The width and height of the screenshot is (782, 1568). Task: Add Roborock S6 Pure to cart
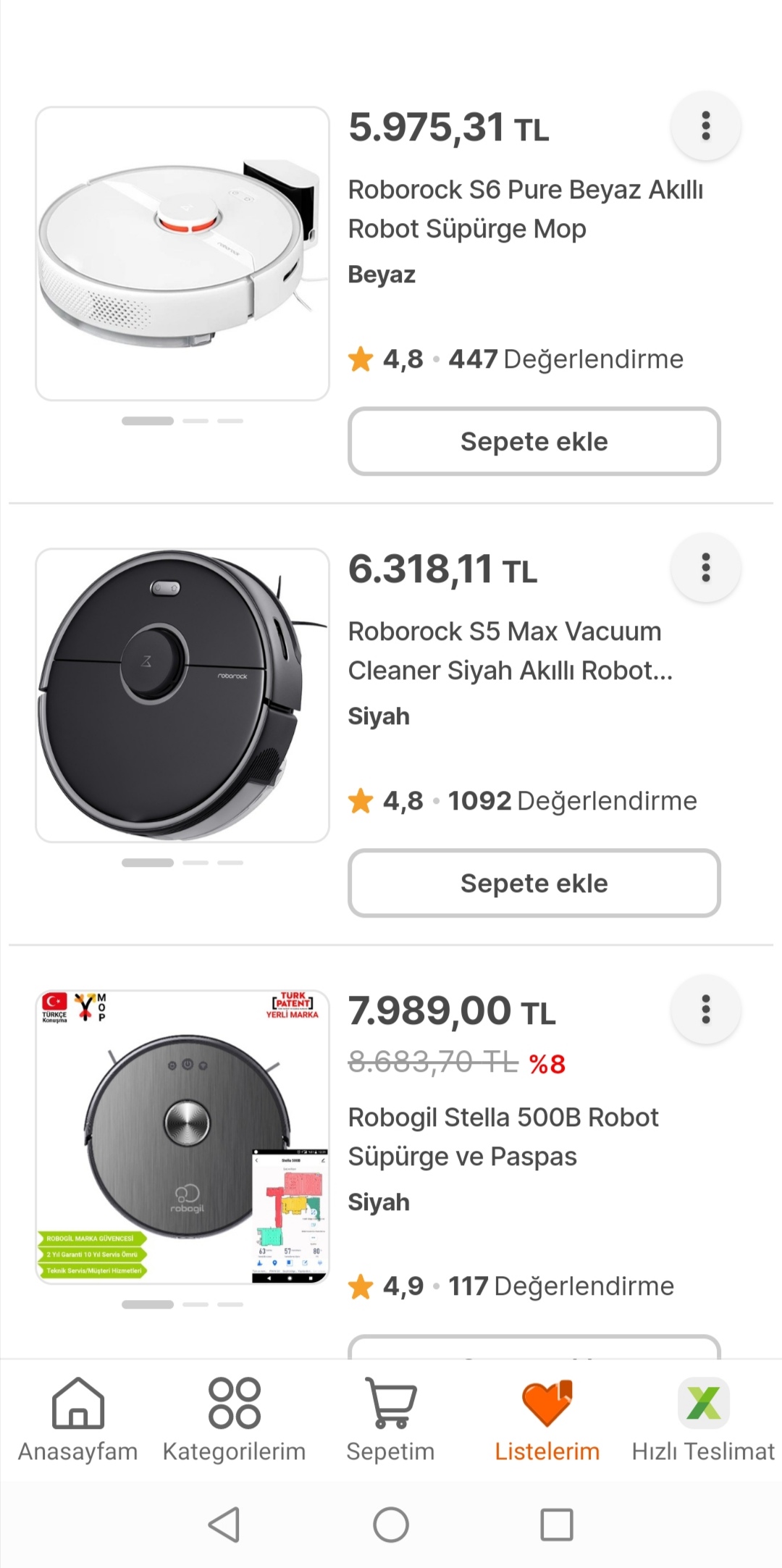point(534,441)
